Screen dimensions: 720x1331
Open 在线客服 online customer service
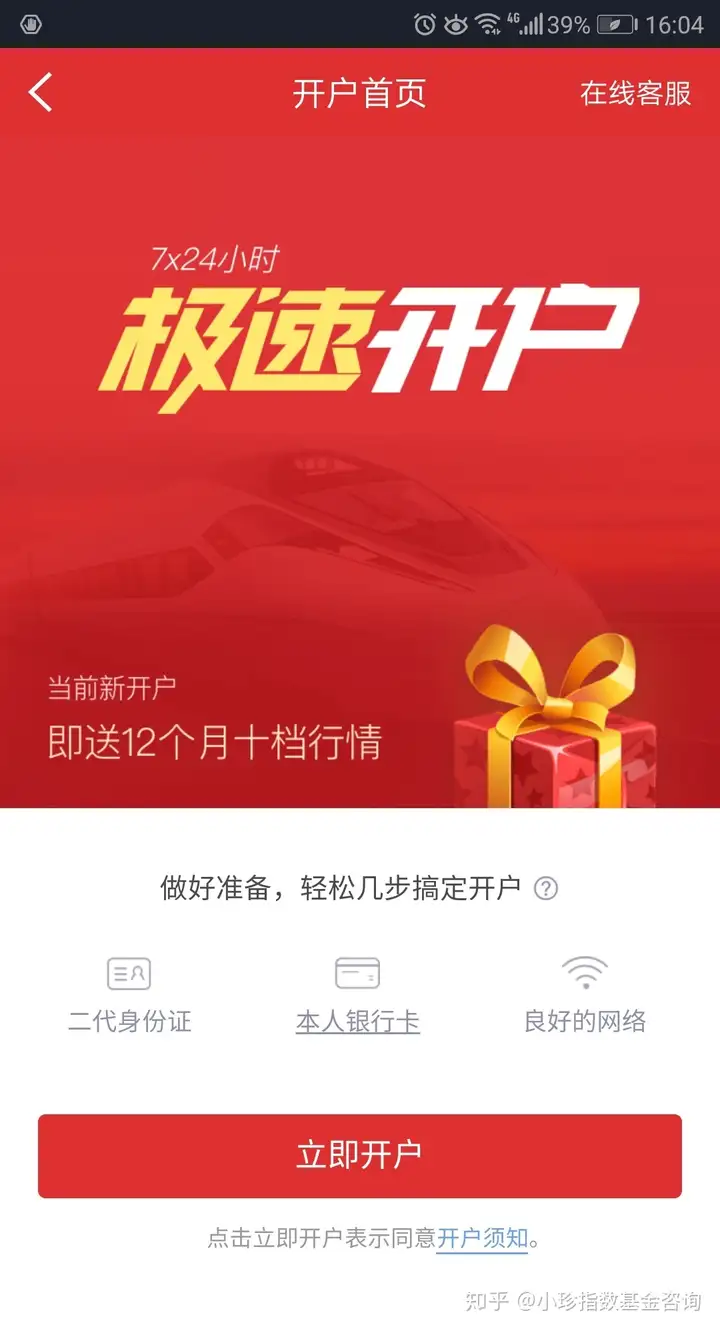(x=635, y=93)
